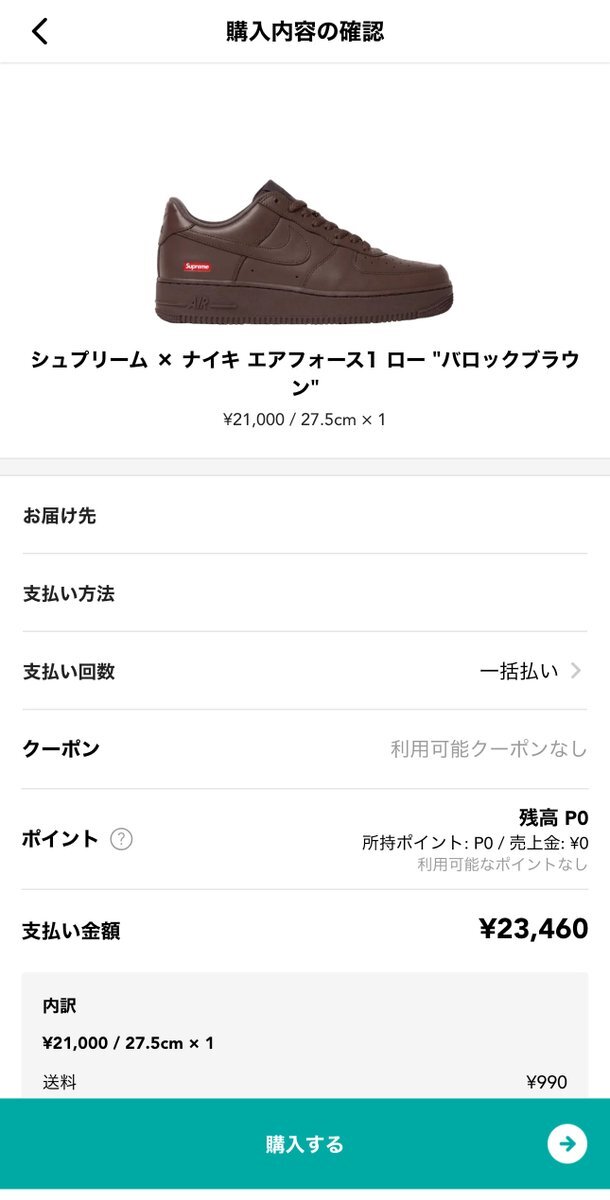Tap the 購入する purchase button
The image size is (610, 1200).
click(x=305, y=1144)
